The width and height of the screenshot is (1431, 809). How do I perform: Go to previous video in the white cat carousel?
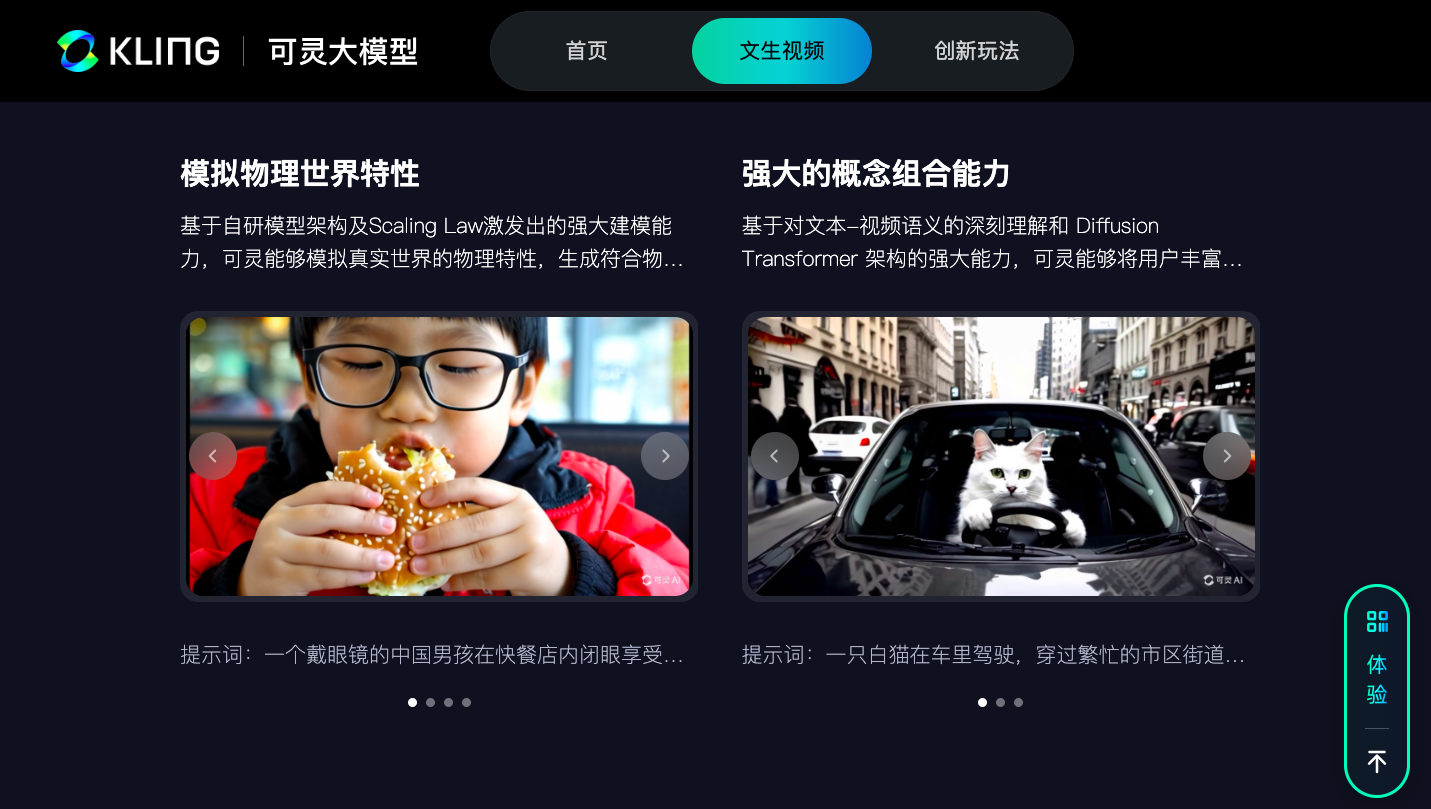pyautogui.click(x=775, y=456)
